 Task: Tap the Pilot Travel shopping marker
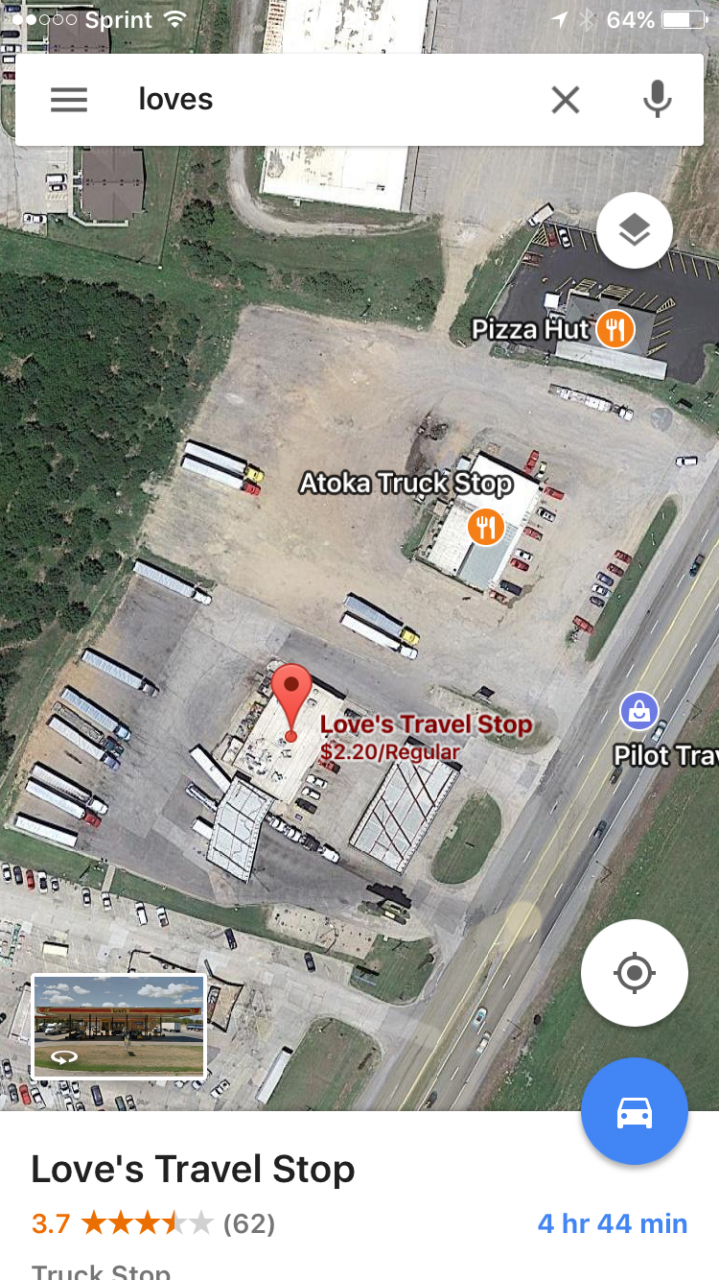pyautogui.click(x=638, y=711)
